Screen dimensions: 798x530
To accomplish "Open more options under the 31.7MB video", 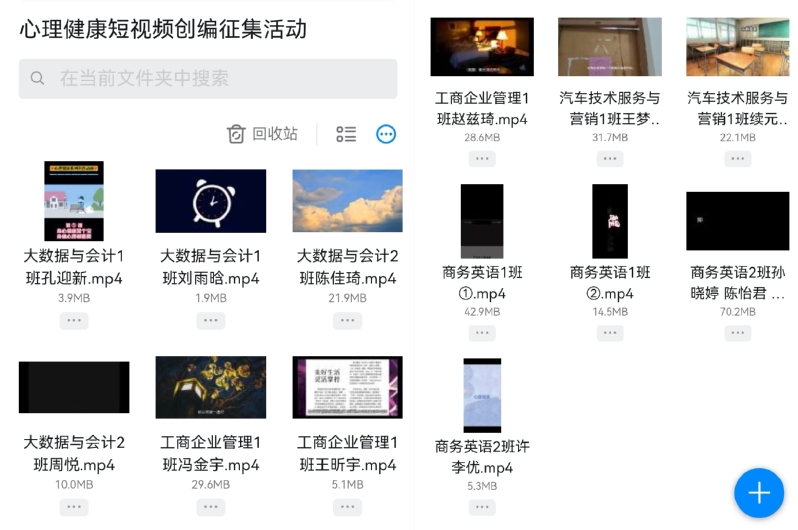I will [x=610, y=159].
